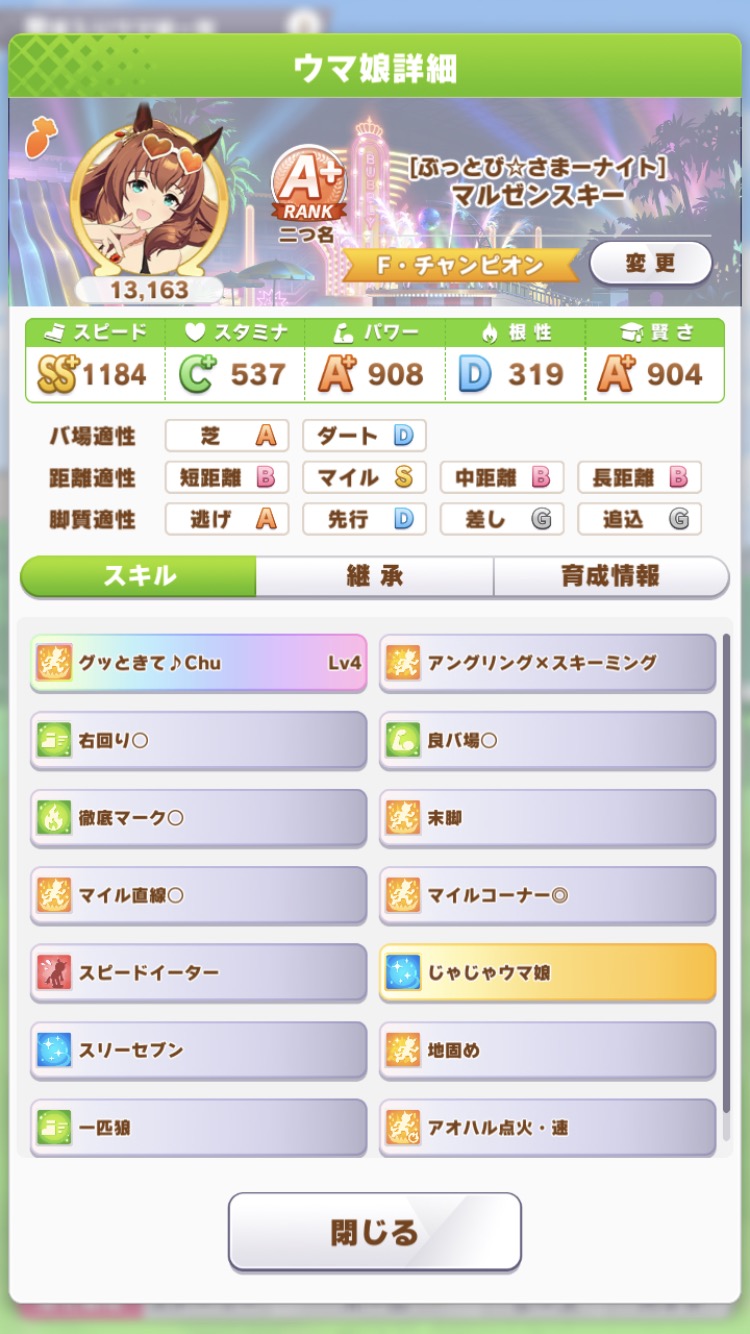The width and height of the screenshot is (750, 1334).
Task: Show the 右回り○ skill description
Action: (198, 741)
